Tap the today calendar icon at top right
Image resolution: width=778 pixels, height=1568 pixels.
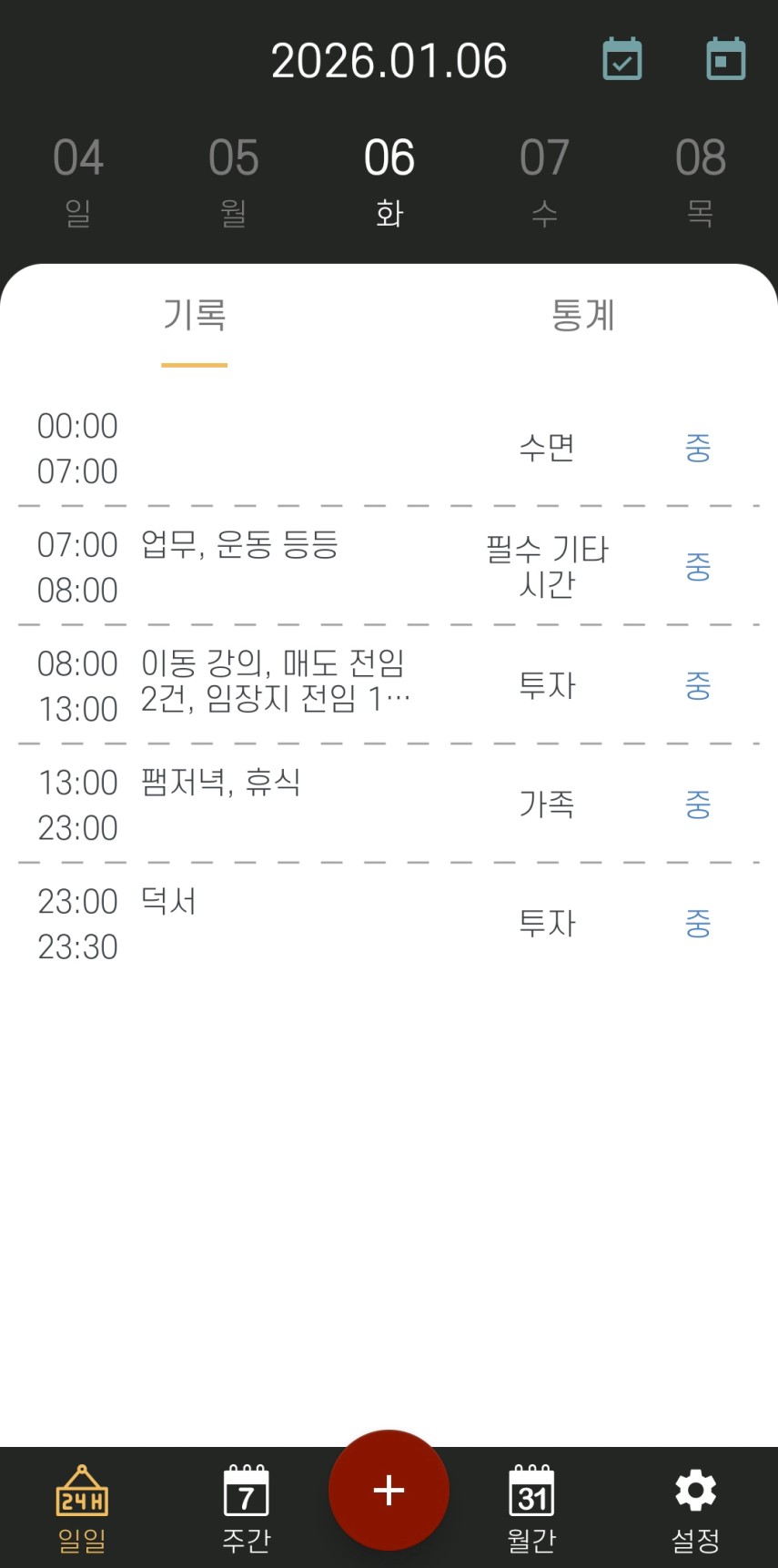pyautogui.click(x=726, y=59)
